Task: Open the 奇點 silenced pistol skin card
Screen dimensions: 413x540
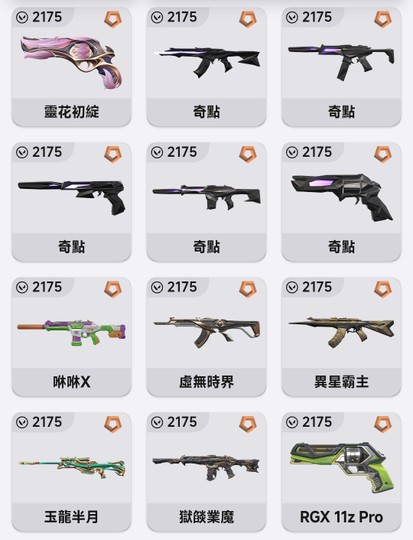Action: tap(71, 202)
